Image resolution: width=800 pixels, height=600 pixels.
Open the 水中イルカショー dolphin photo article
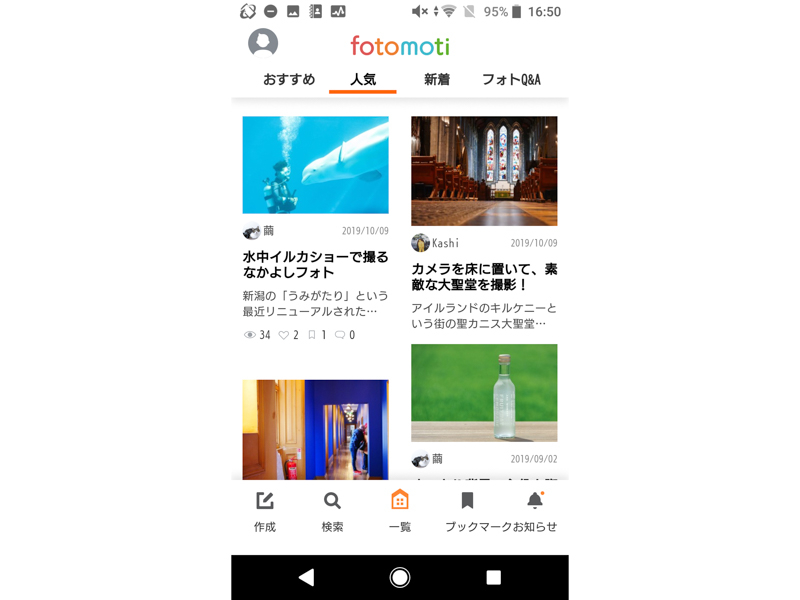coord(315,165)
